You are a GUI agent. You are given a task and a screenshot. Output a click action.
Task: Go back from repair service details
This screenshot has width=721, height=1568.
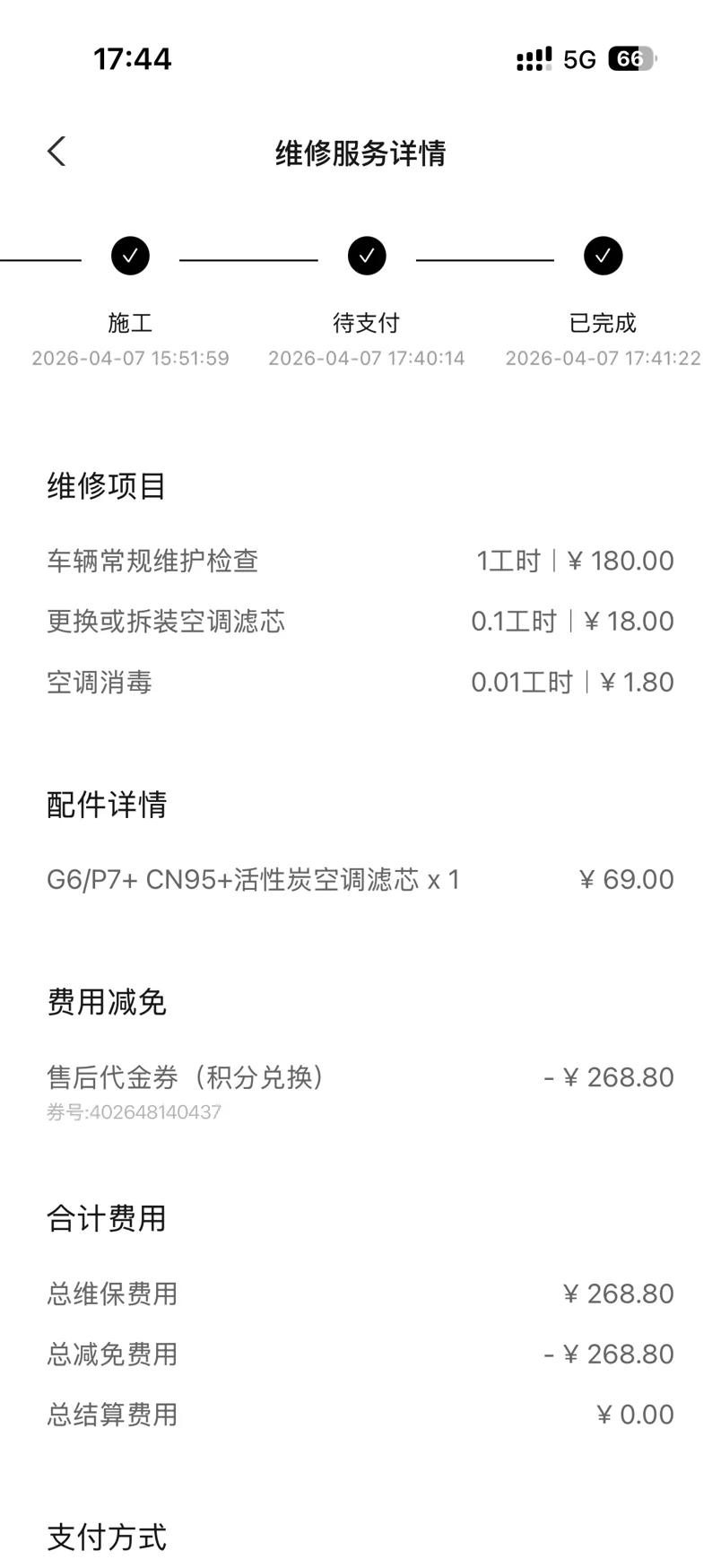pyautogui.click(x=56, y=152)
